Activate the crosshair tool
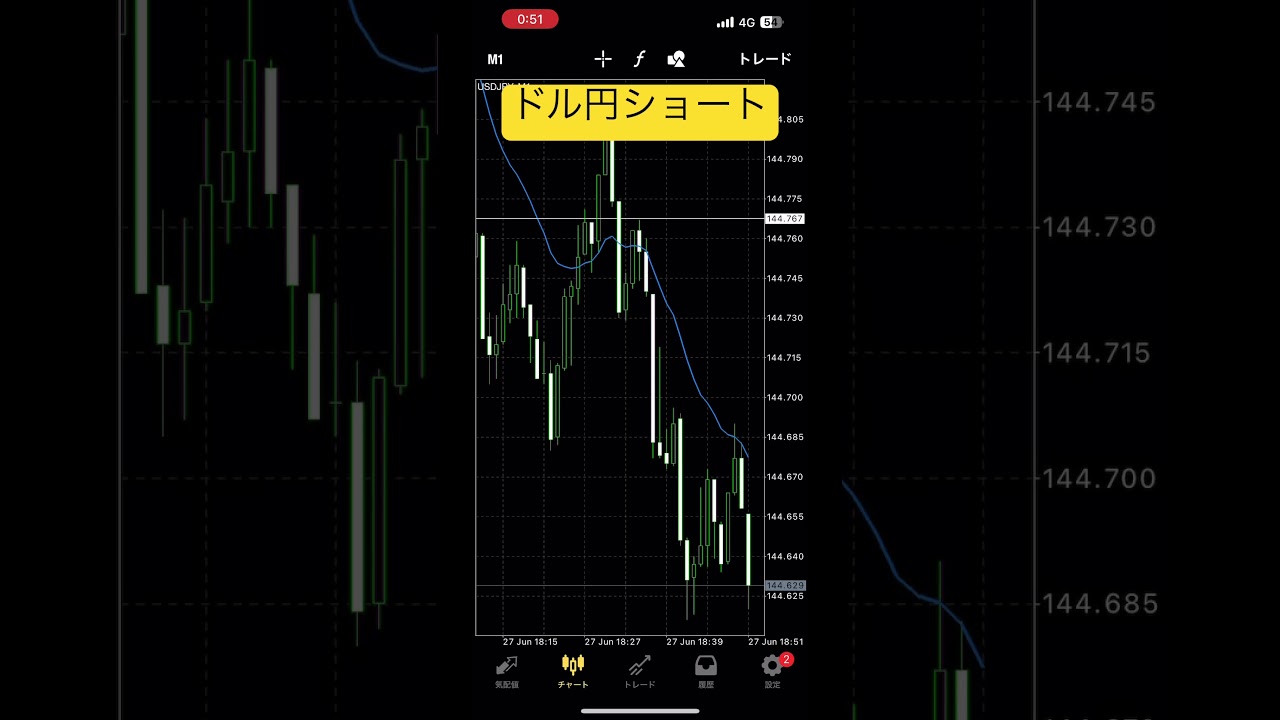Viewport: 1280px width, 720px height. pyautogui.click(x=603, y=60)
